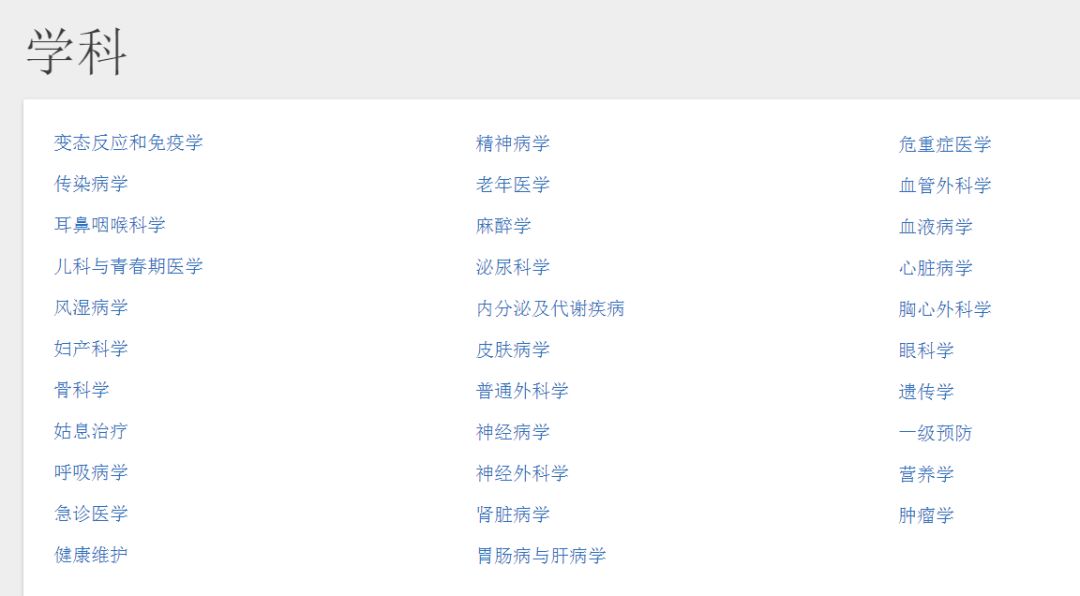Tap the 心脏病学 link
The image size is (1080, 596).
tap(936, 268)
